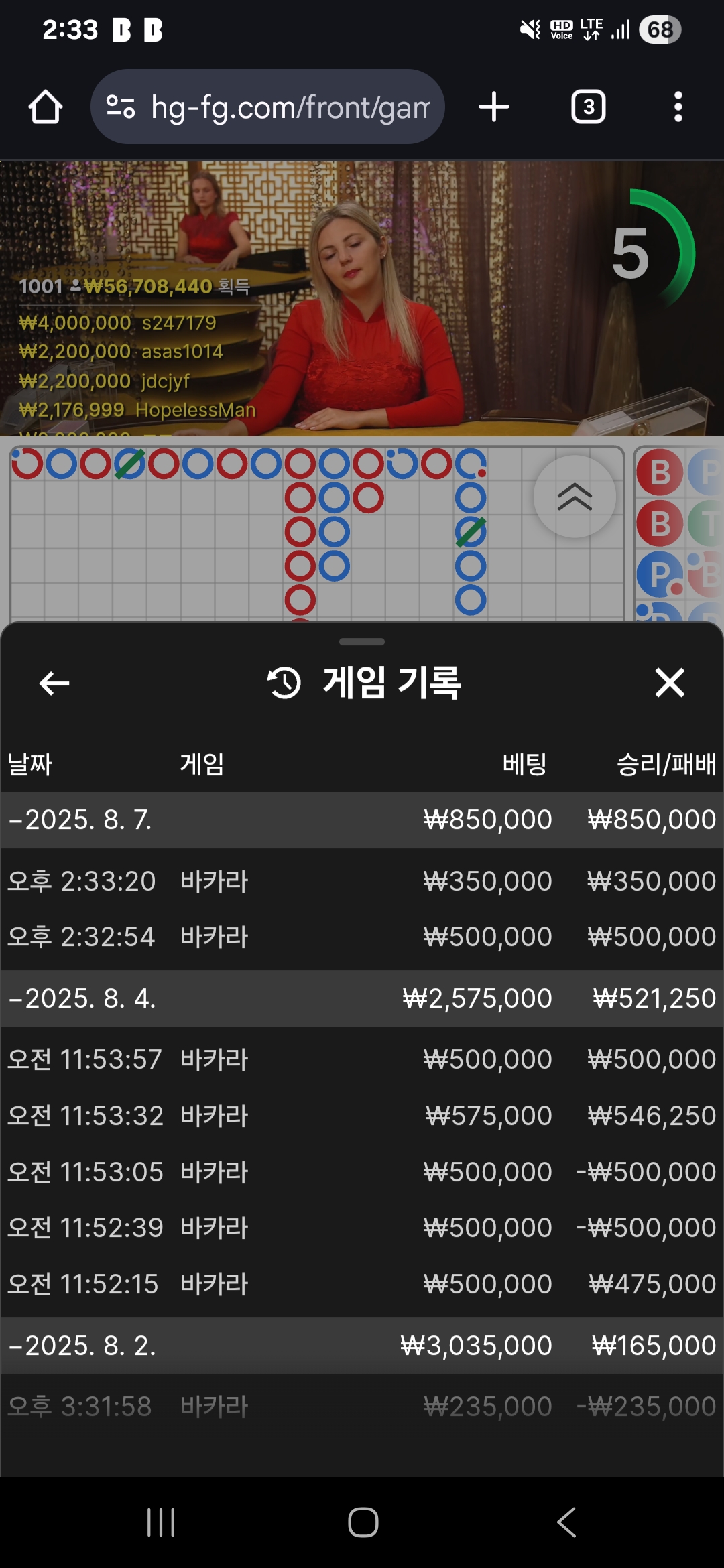The image size is (724, 1568).
Task: Open the 오전 11:52:15 baccarat record
Action: [x=362, y=1284]
